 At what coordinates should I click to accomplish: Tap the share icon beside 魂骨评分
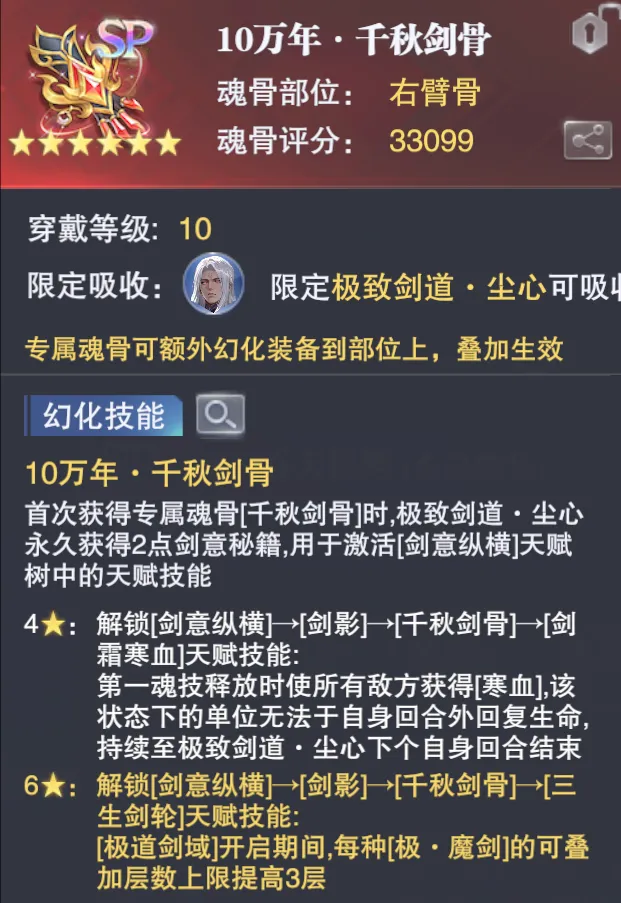click(587, 140)
